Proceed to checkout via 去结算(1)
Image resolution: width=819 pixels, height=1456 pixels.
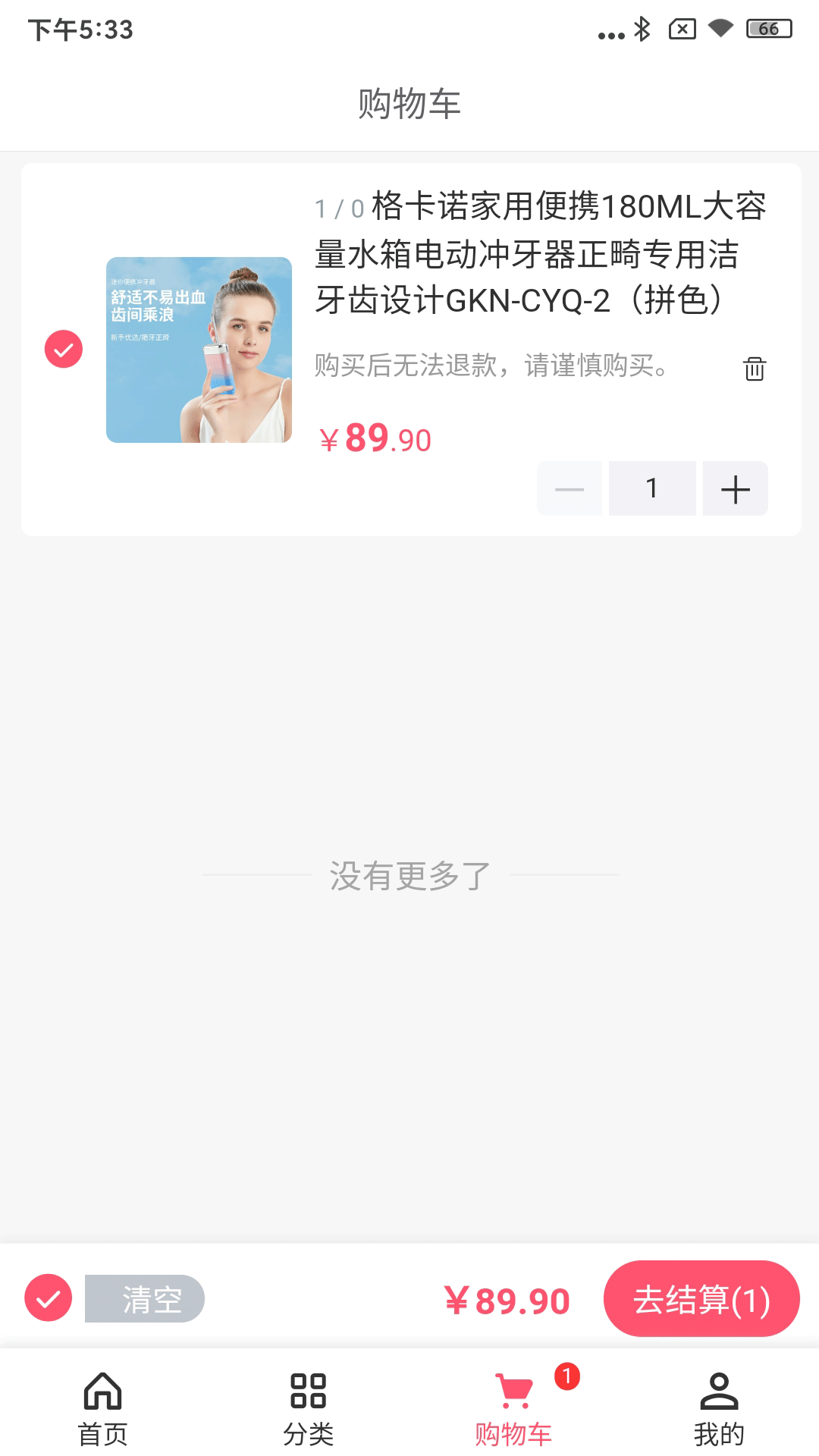[x=701, y=1299]
